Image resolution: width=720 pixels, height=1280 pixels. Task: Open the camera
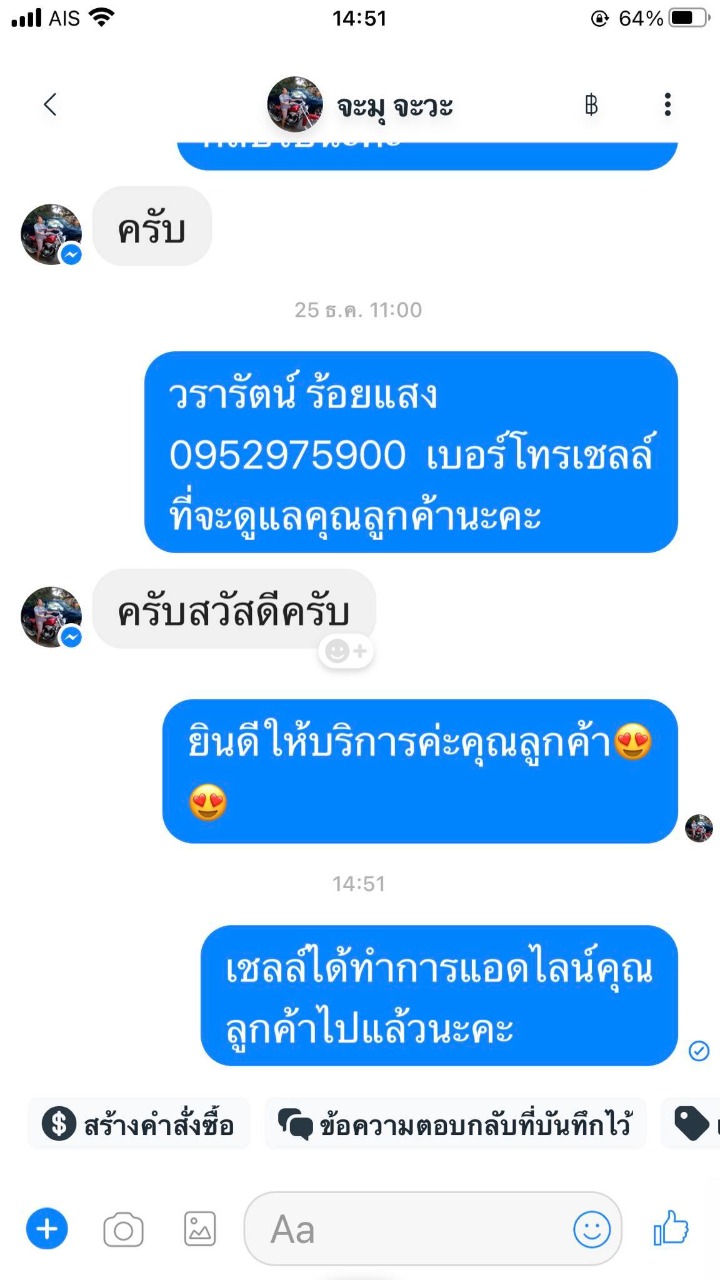click(x=124, y=1229)
